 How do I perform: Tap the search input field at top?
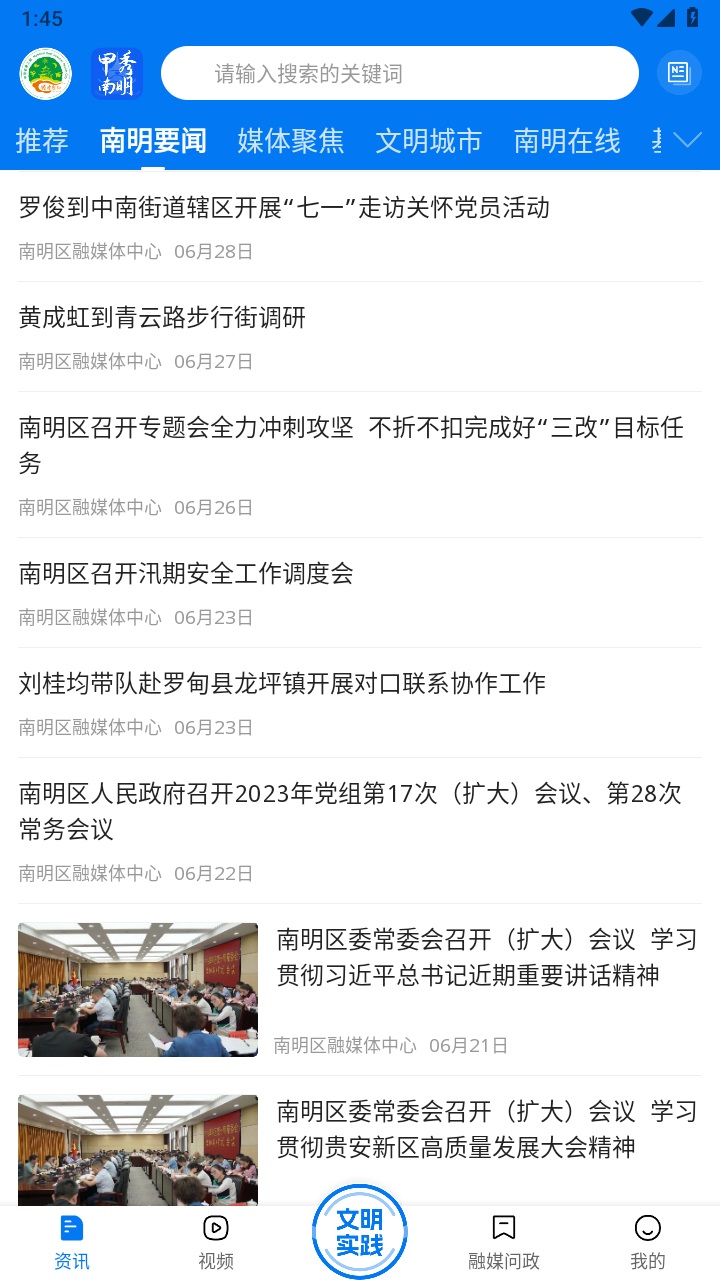[x=400, y=72]
